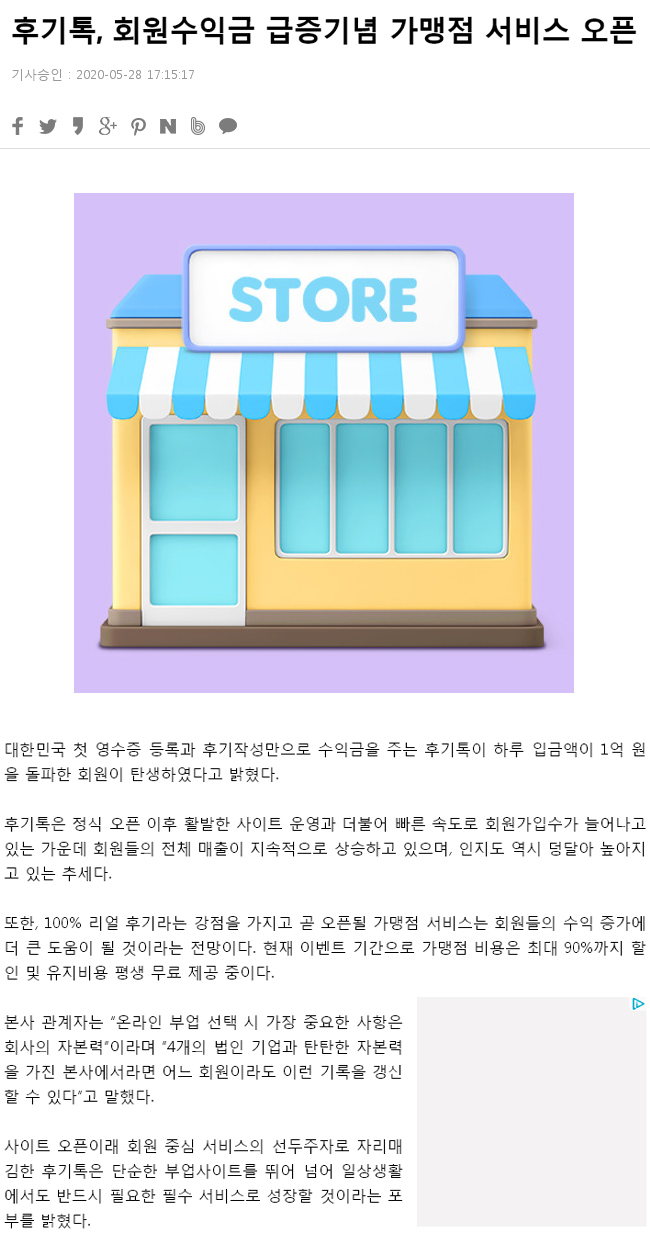
Task: Share via KakaoStory icon
Action: (78, 126)
